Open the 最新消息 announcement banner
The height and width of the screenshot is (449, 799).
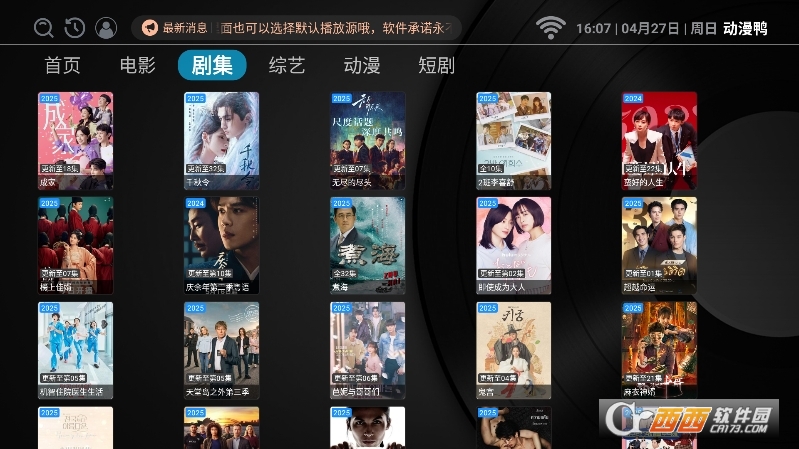click(x=298, y=28)
